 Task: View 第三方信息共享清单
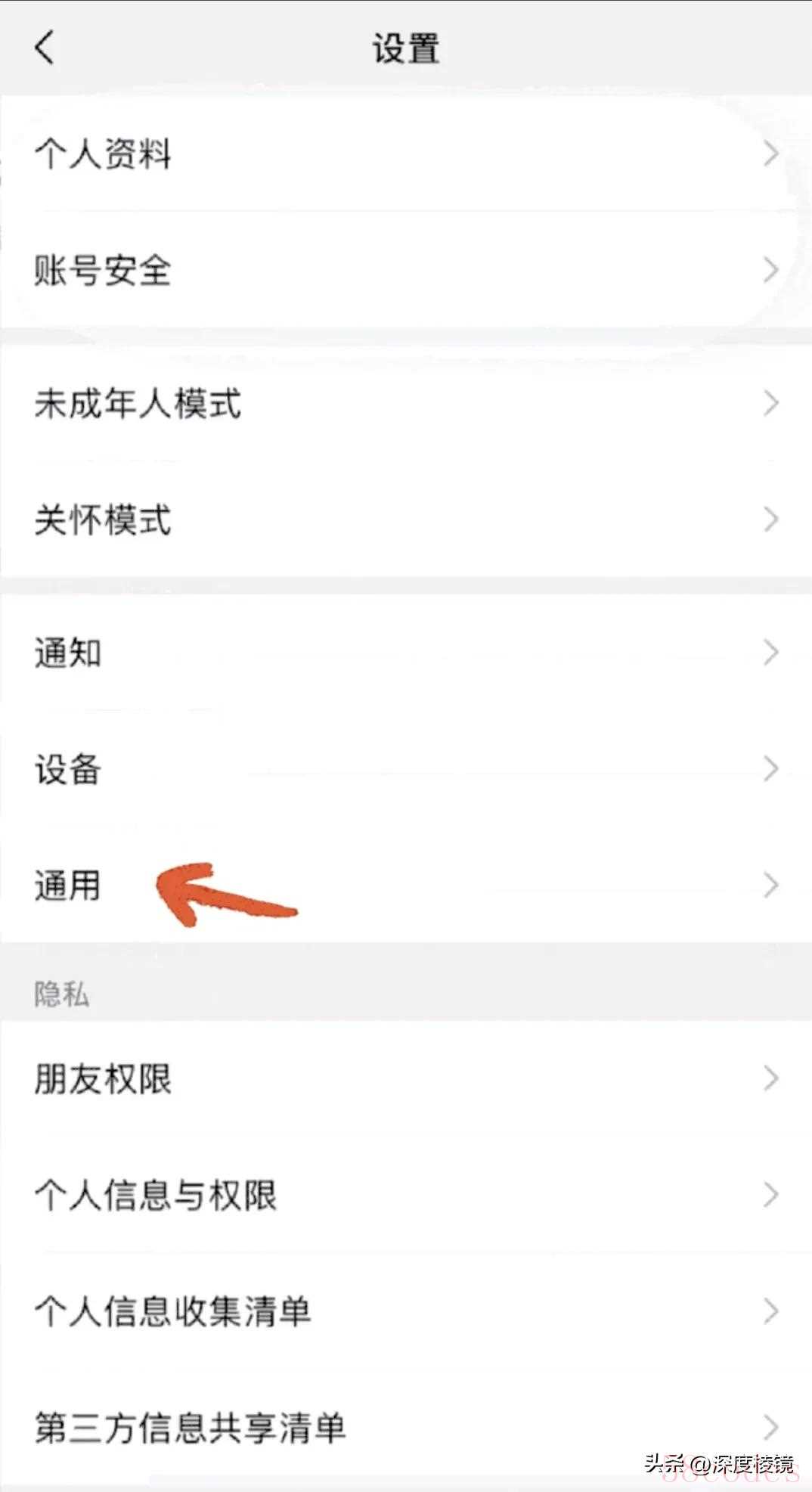pyautogui.click(x=406, y=1428)
